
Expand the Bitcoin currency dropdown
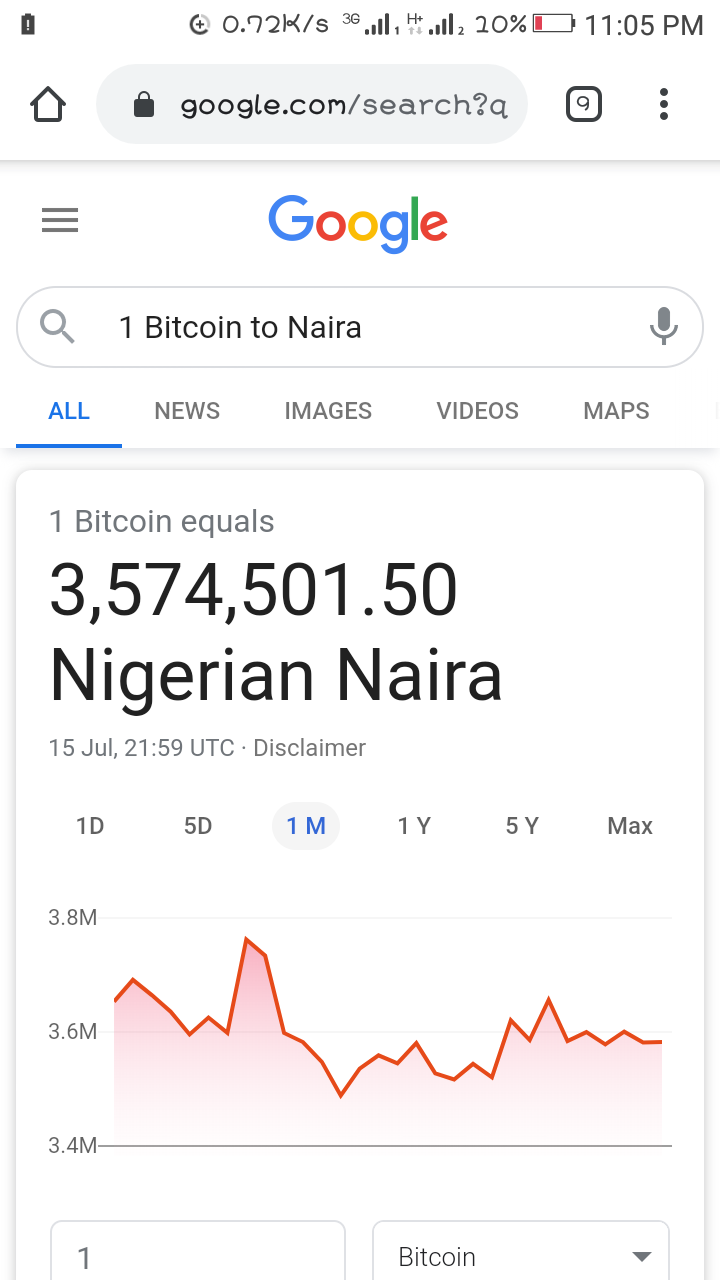[521, 1251]
